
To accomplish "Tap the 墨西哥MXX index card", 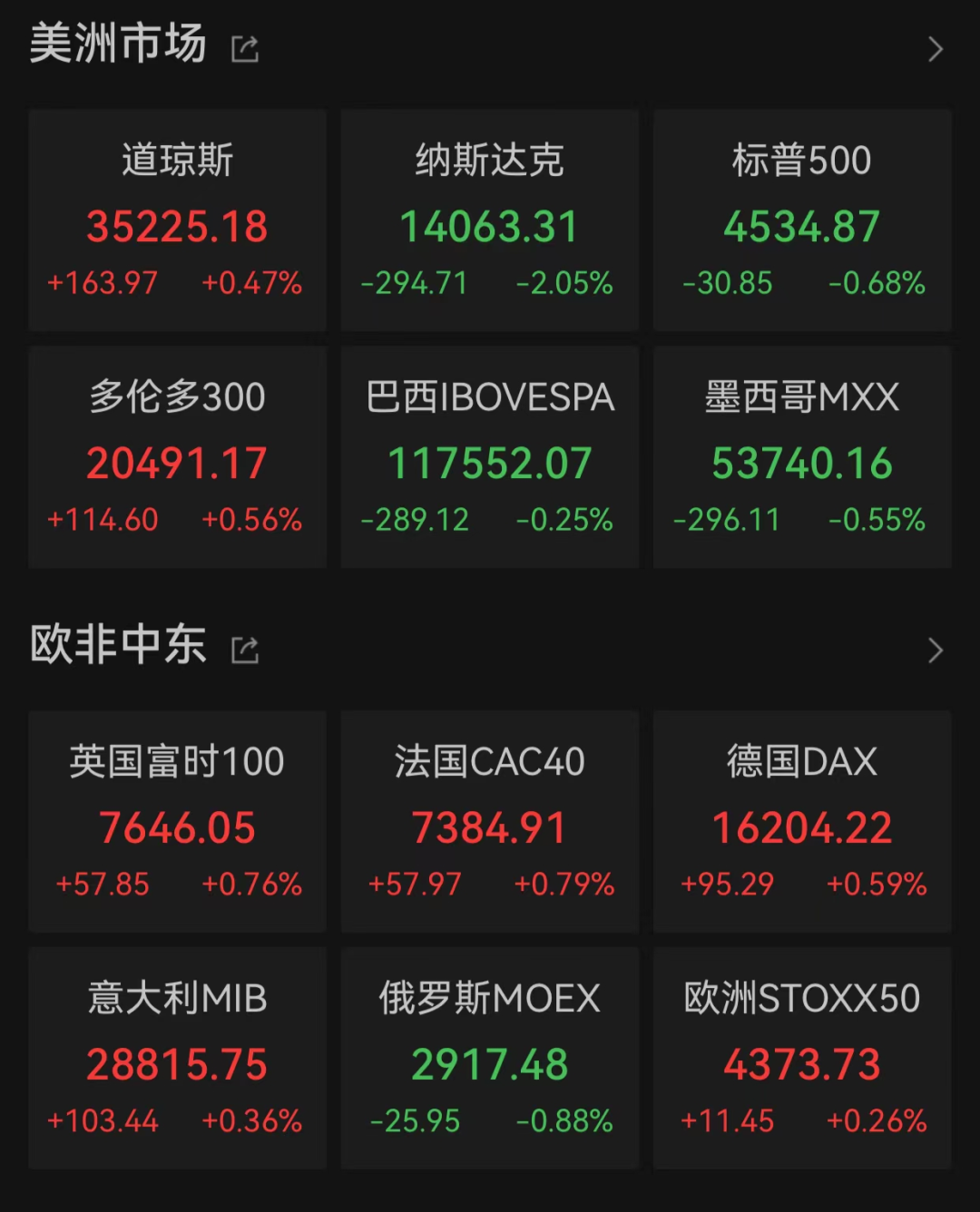I will [802, 457].
